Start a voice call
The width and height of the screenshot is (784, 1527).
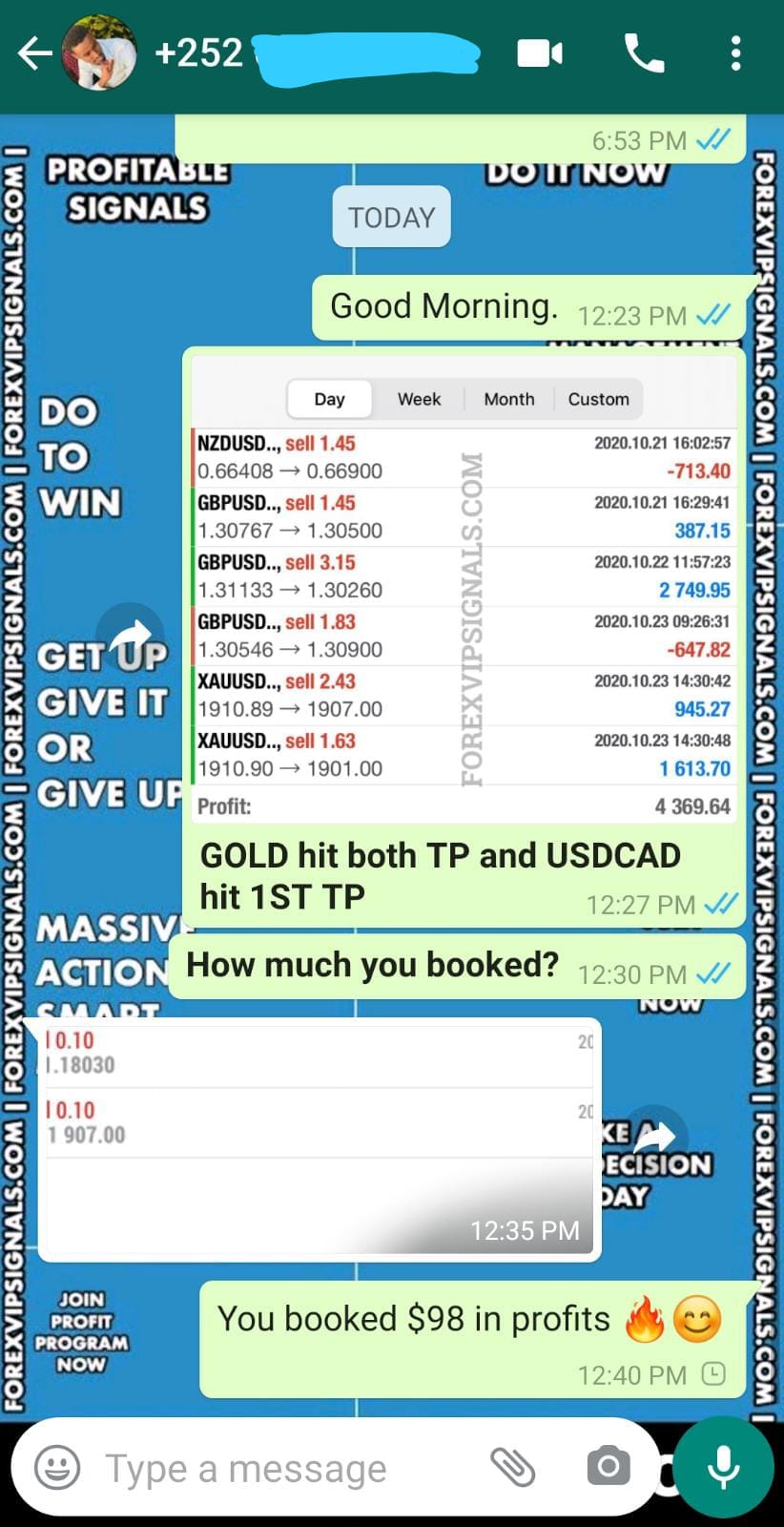click(645, 53)
